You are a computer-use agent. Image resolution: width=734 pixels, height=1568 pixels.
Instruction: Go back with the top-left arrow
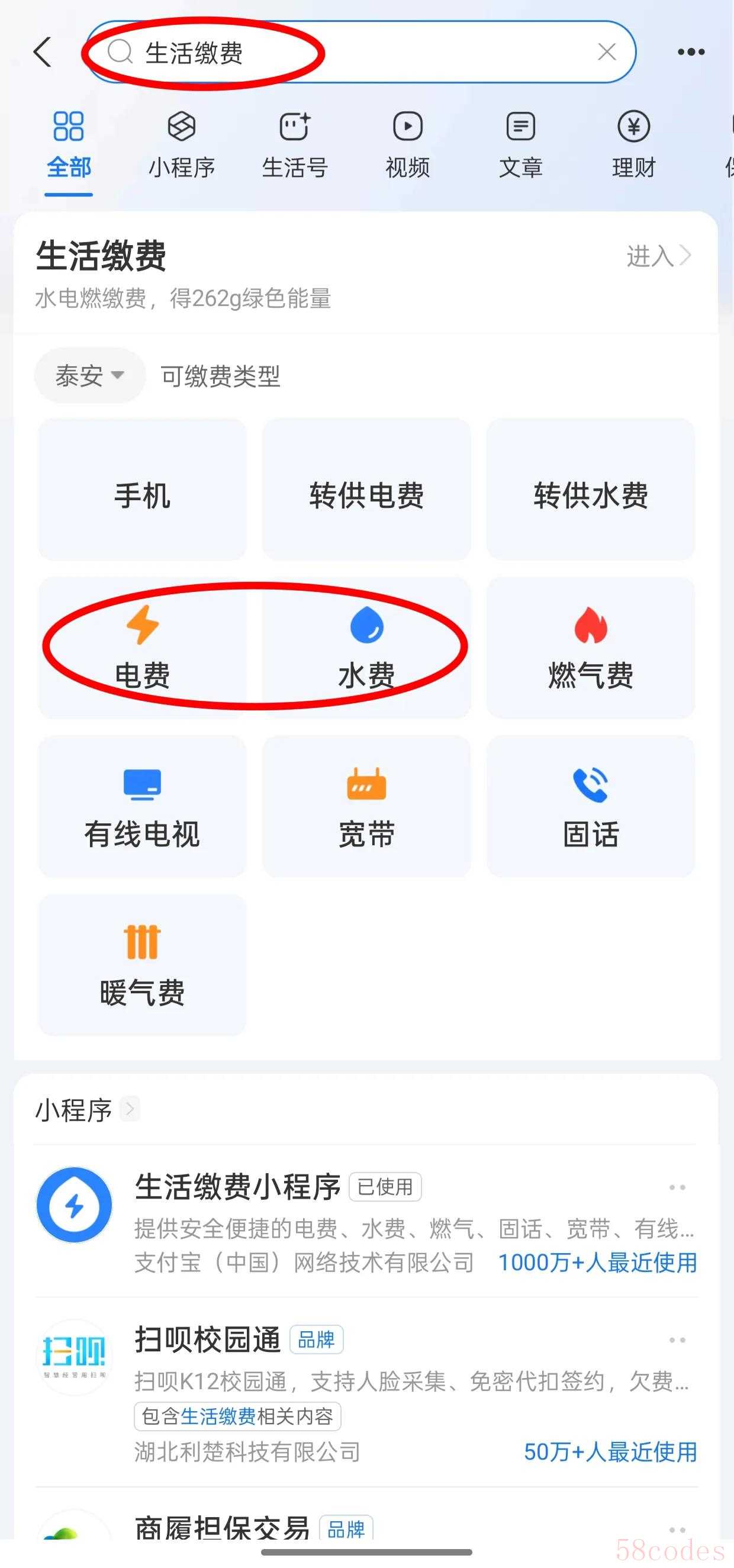point(42,52)
